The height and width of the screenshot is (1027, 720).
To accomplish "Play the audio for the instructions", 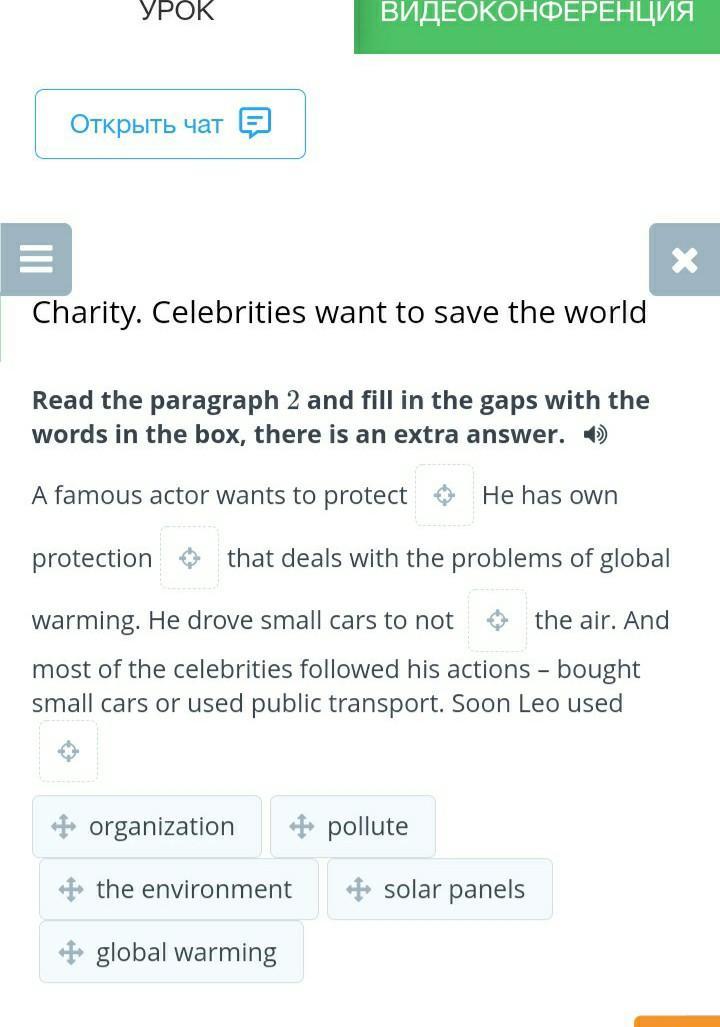I will (x=596, y=435).
